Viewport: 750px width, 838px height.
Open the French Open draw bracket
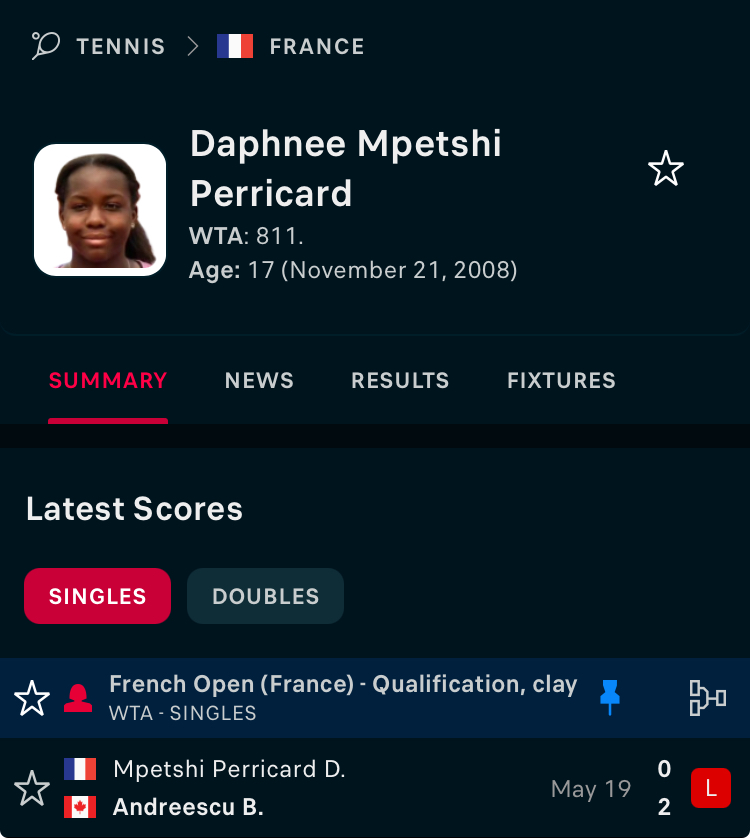pyautogui.click(x=707, y=698)
